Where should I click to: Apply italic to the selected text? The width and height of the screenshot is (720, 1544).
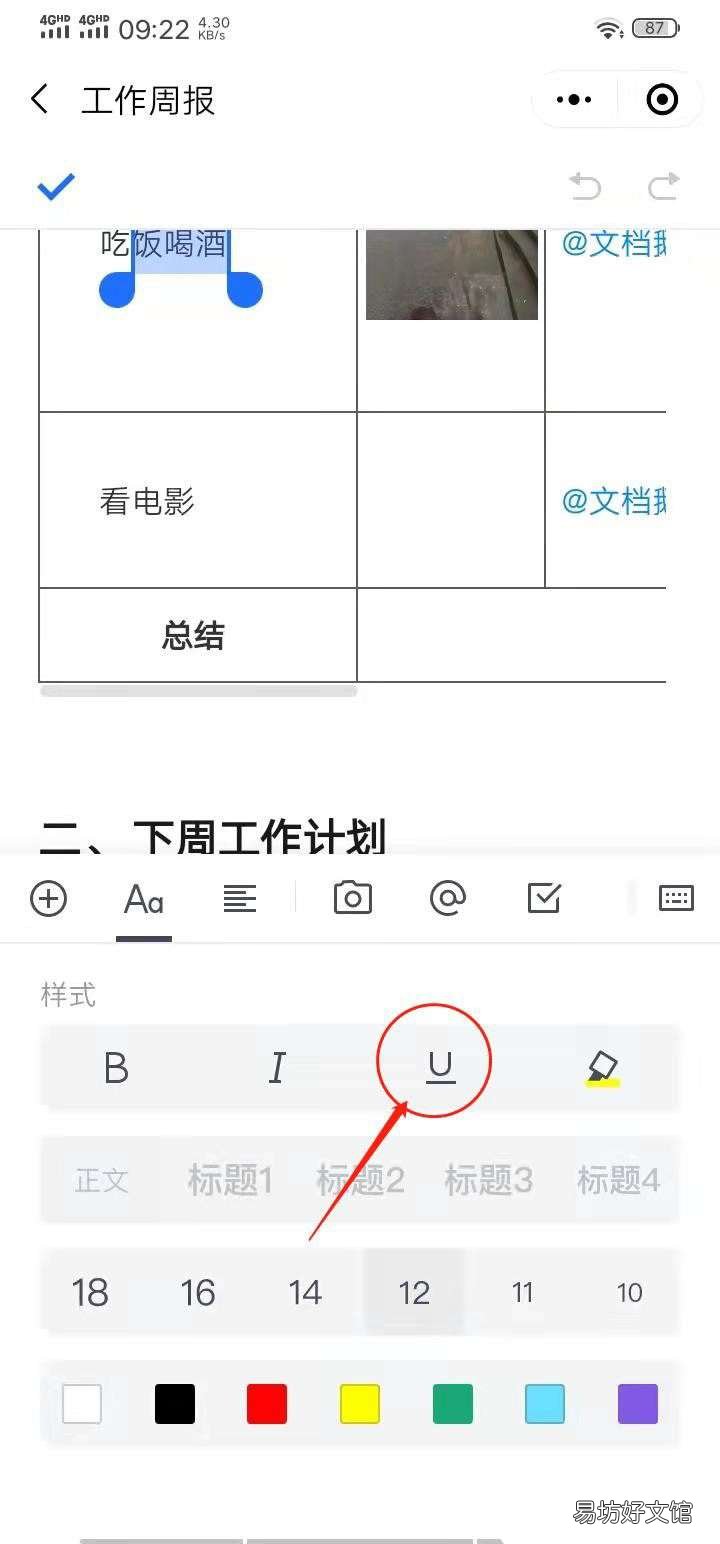click(278, 1068)
